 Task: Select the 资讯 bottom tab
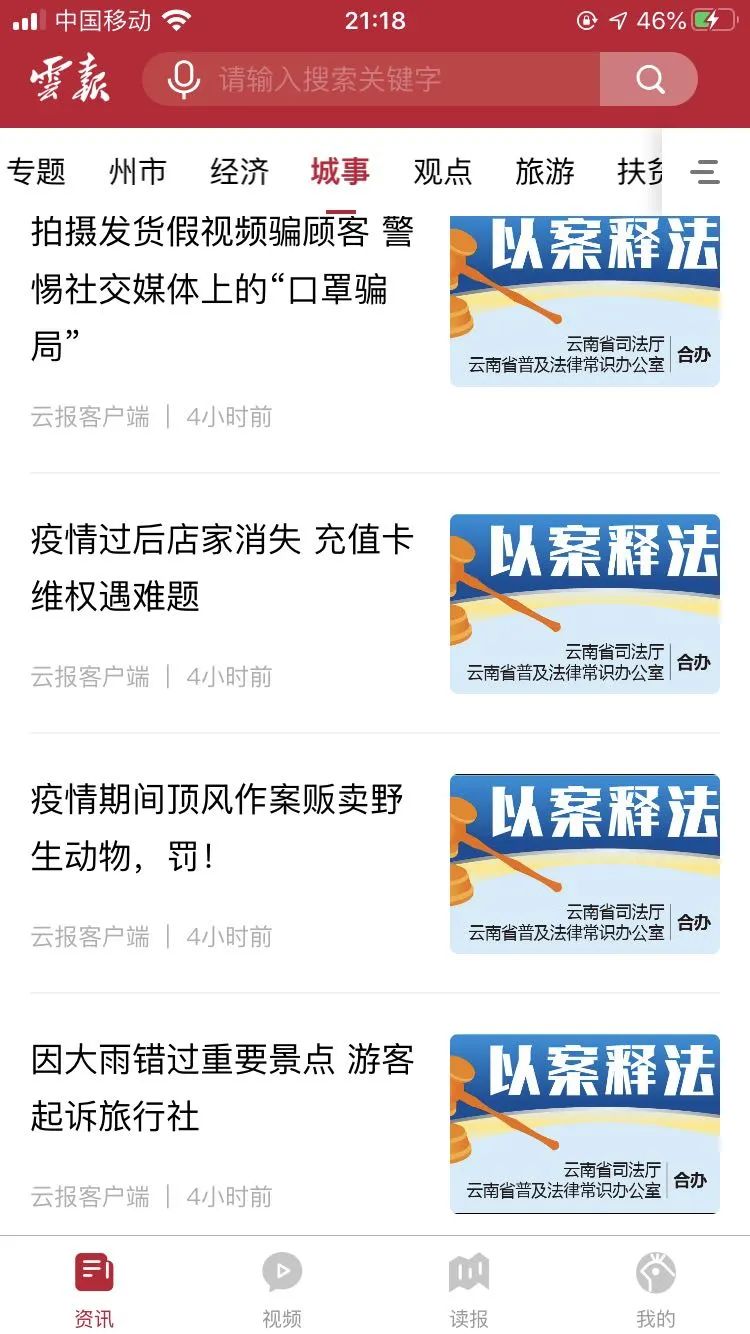[94, 1290]
